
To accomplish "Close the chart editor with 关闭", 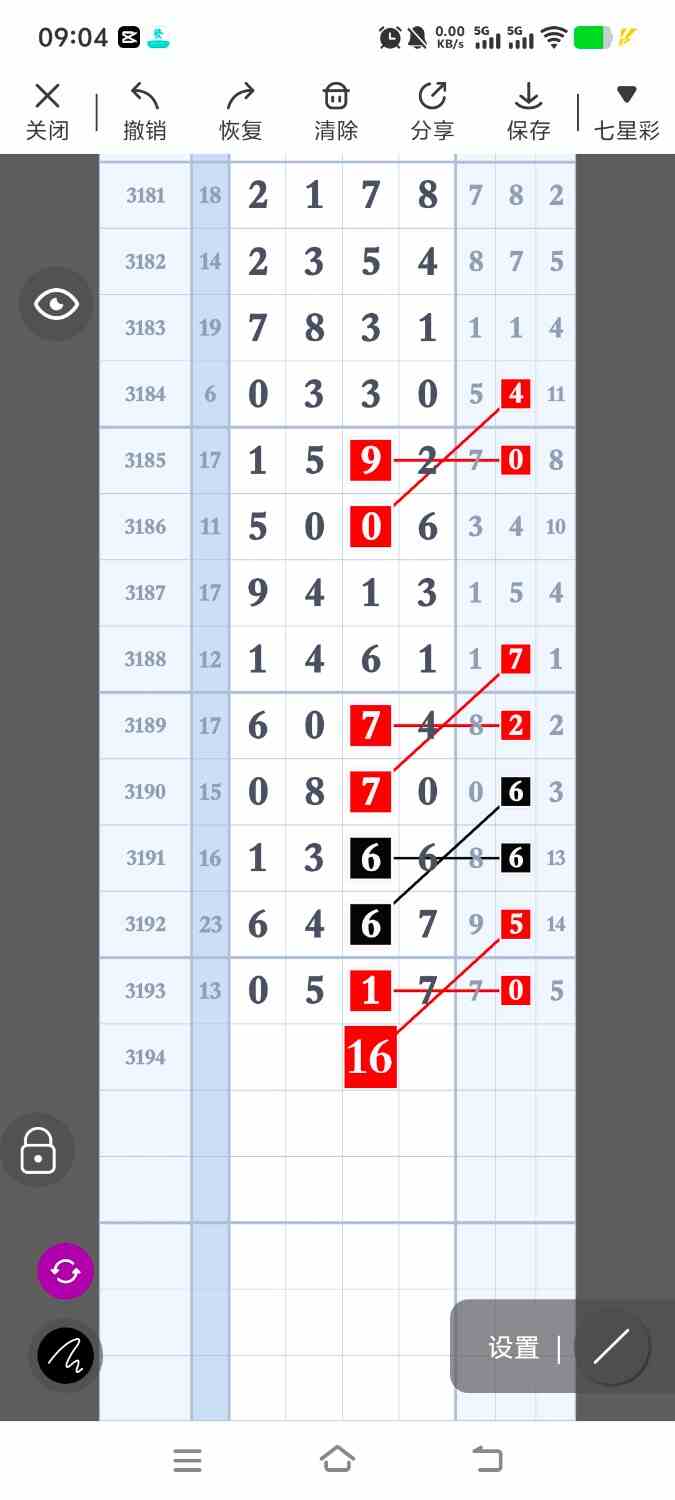I will [x=47, y=111].
